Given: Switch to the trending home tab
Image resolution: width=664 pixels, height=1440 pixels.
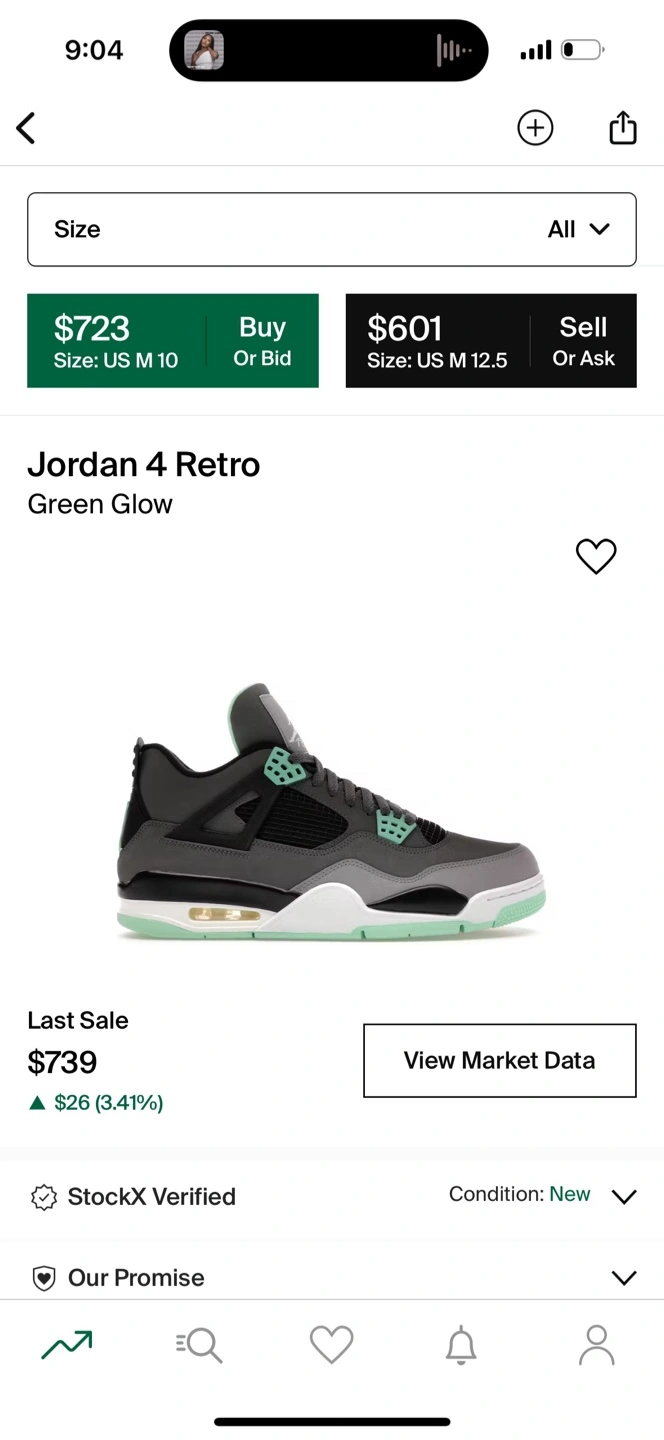Looking at the screenshot, I should click(67, 1345).
